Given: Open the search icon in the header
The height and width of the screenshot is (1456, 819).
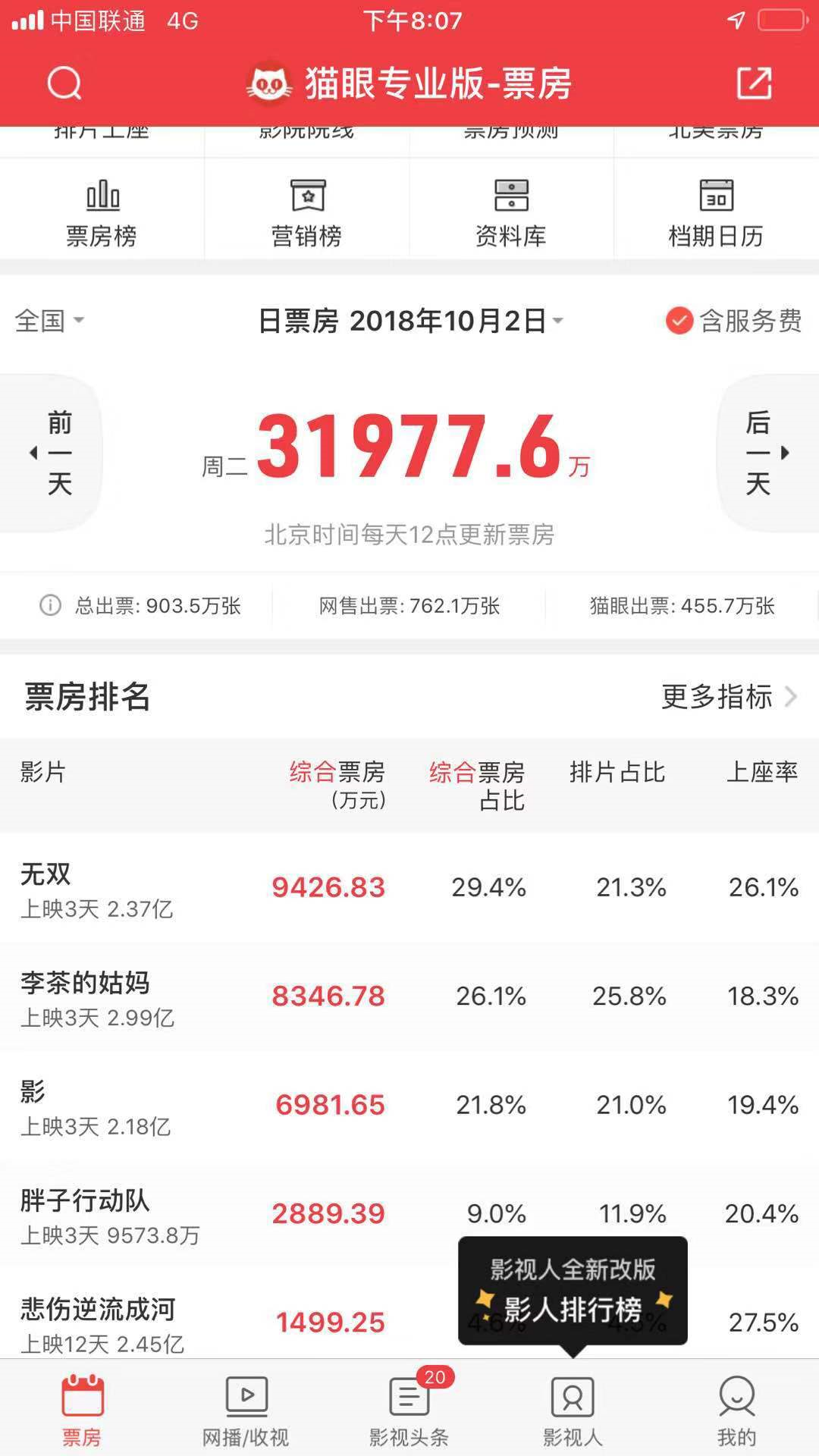Looking at the screenshot, I should (x=64, y=83).
